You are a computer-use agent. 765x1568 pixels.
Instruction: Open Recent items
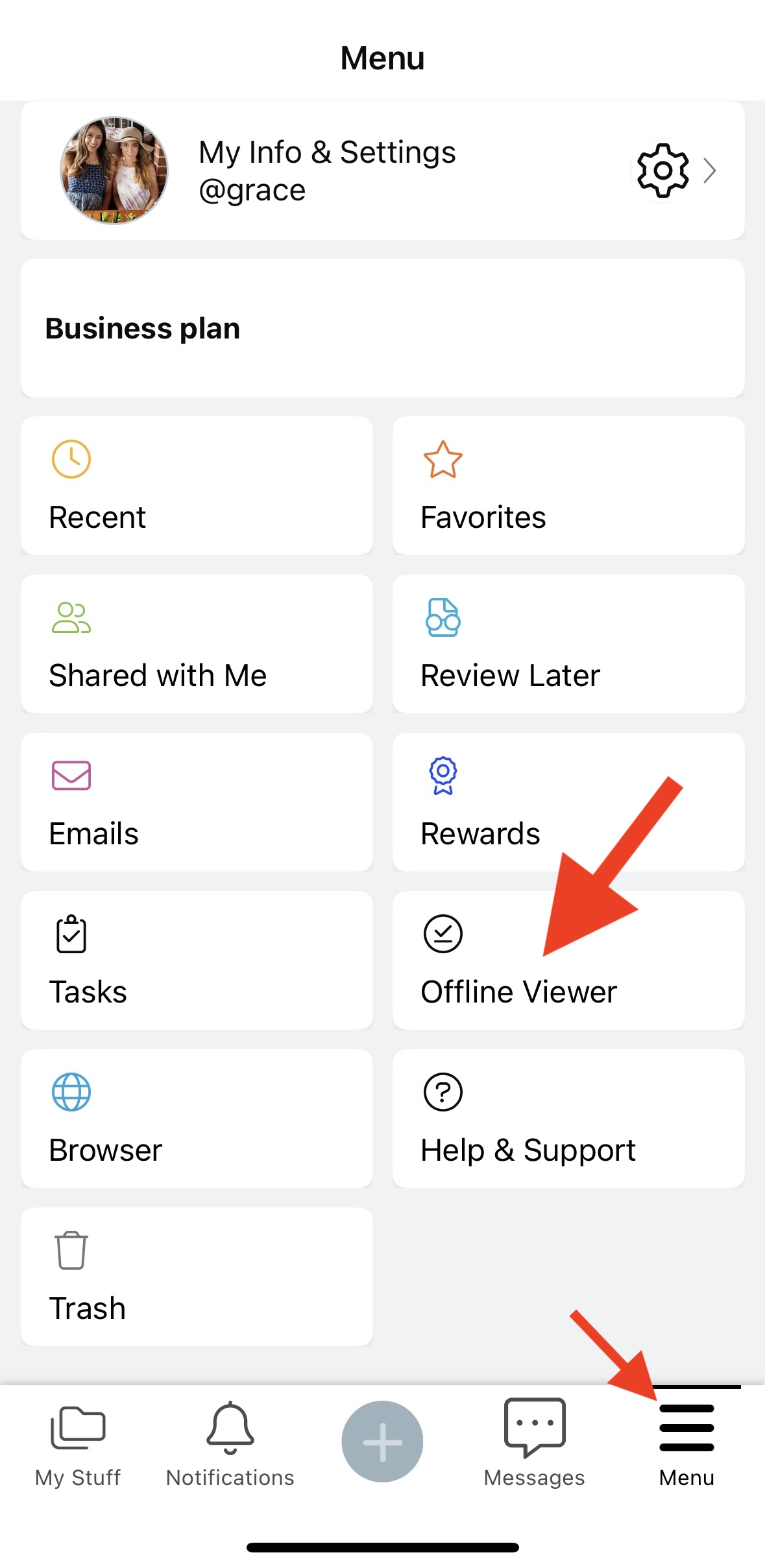(197, 486)
